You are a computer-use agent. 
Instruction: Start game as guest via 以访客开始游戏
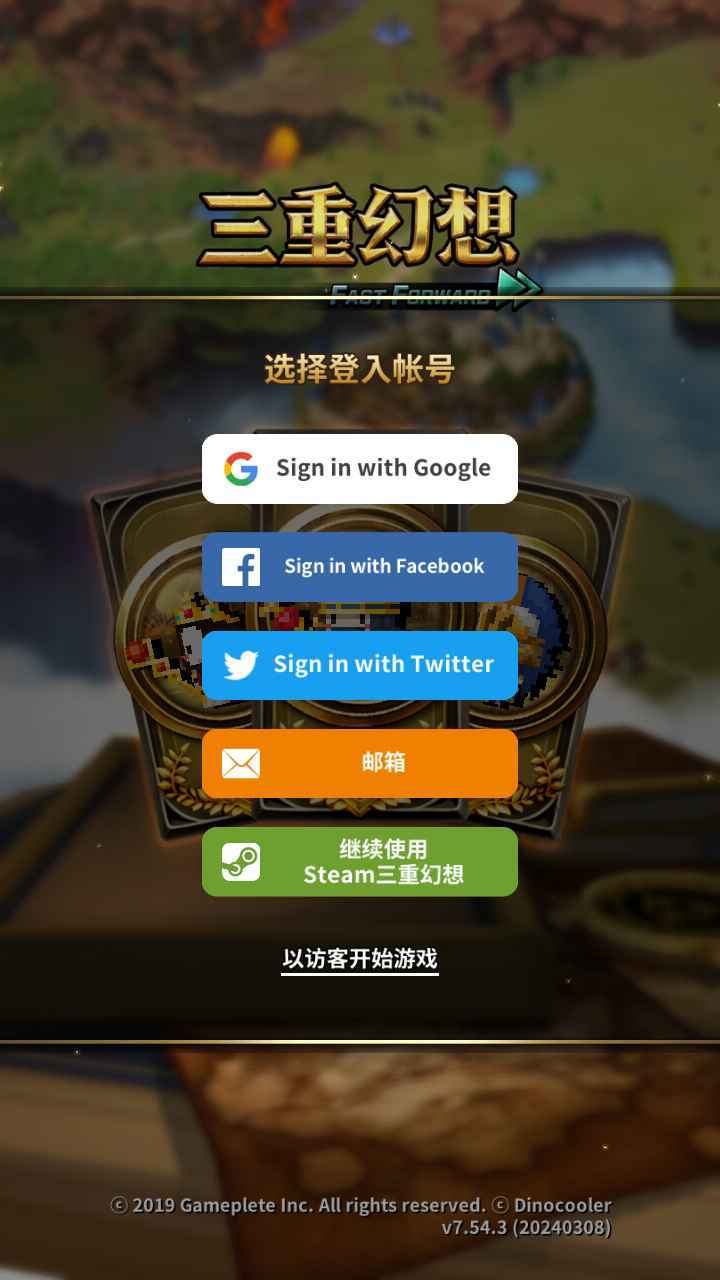[360, 959]
